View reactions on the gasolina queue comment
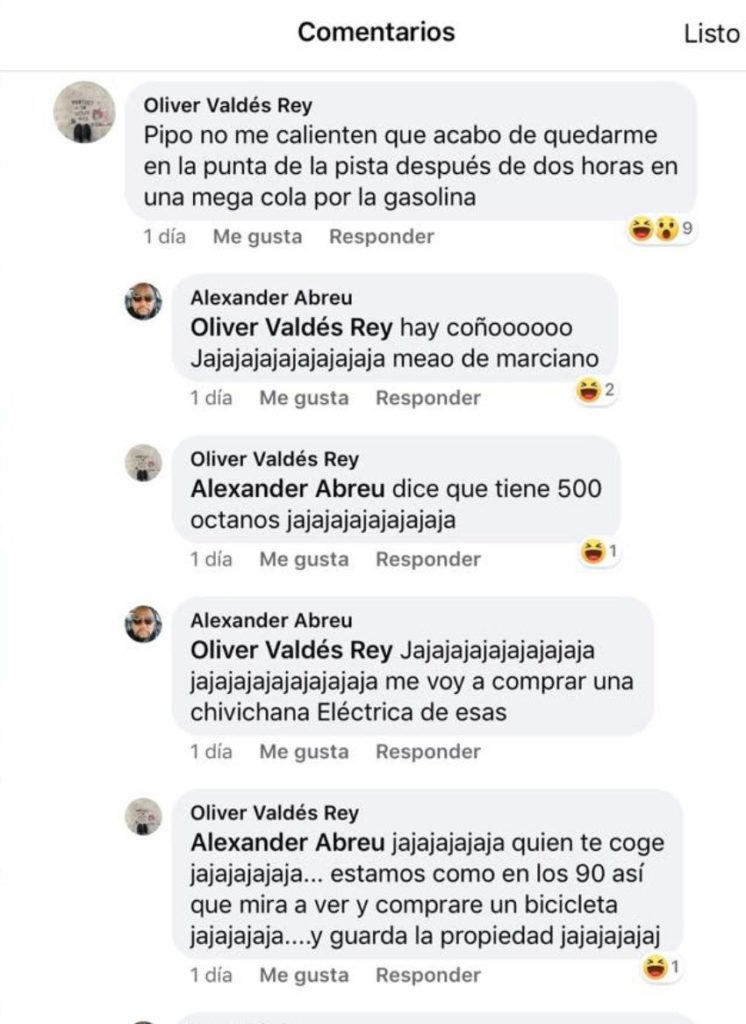The image size is (746, 1024). (660, 231)
